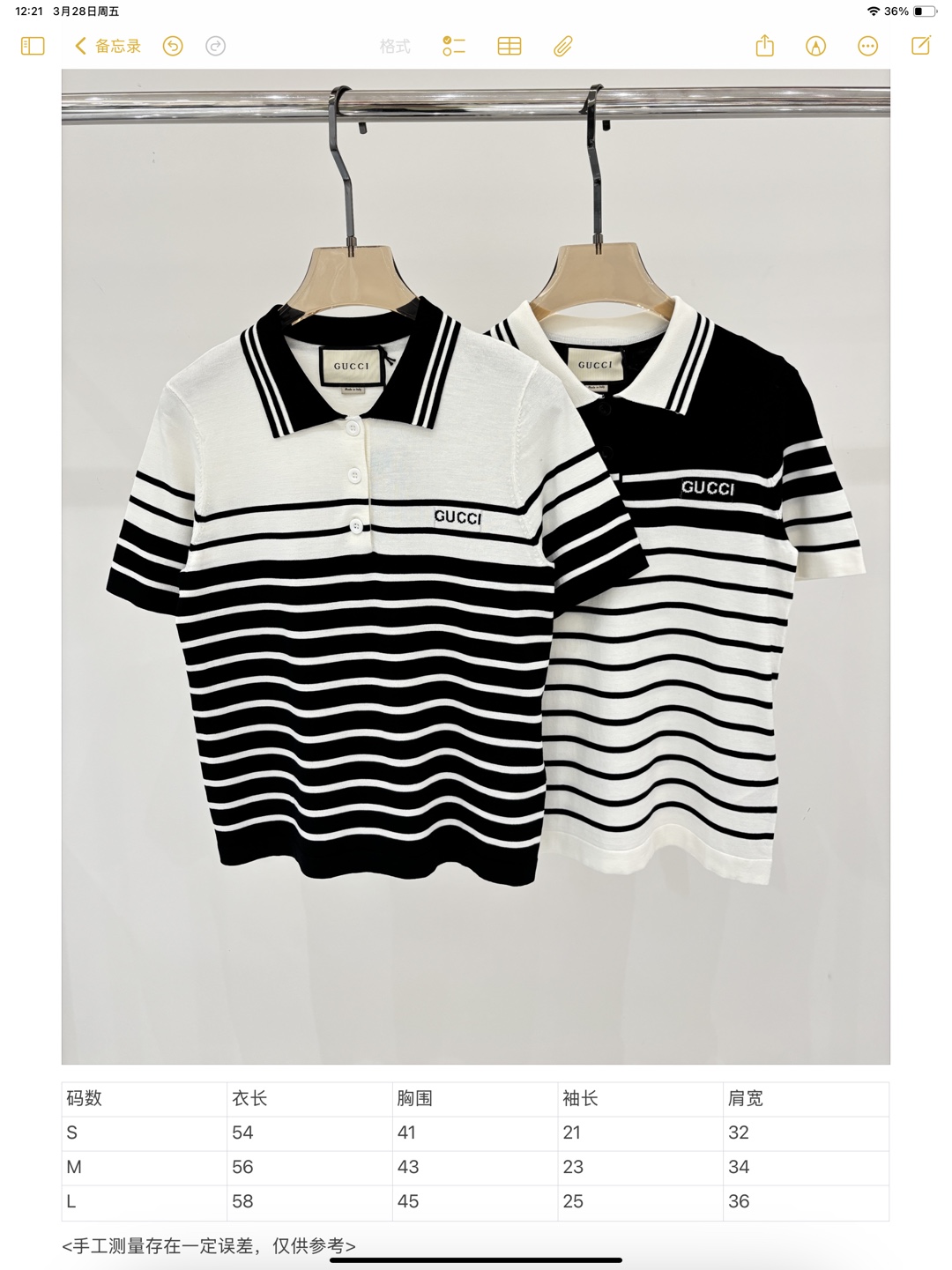This screenshot has width=952, height=1270.
Task: Open the polo shirt photo attachment
Action: pos(475,566)
